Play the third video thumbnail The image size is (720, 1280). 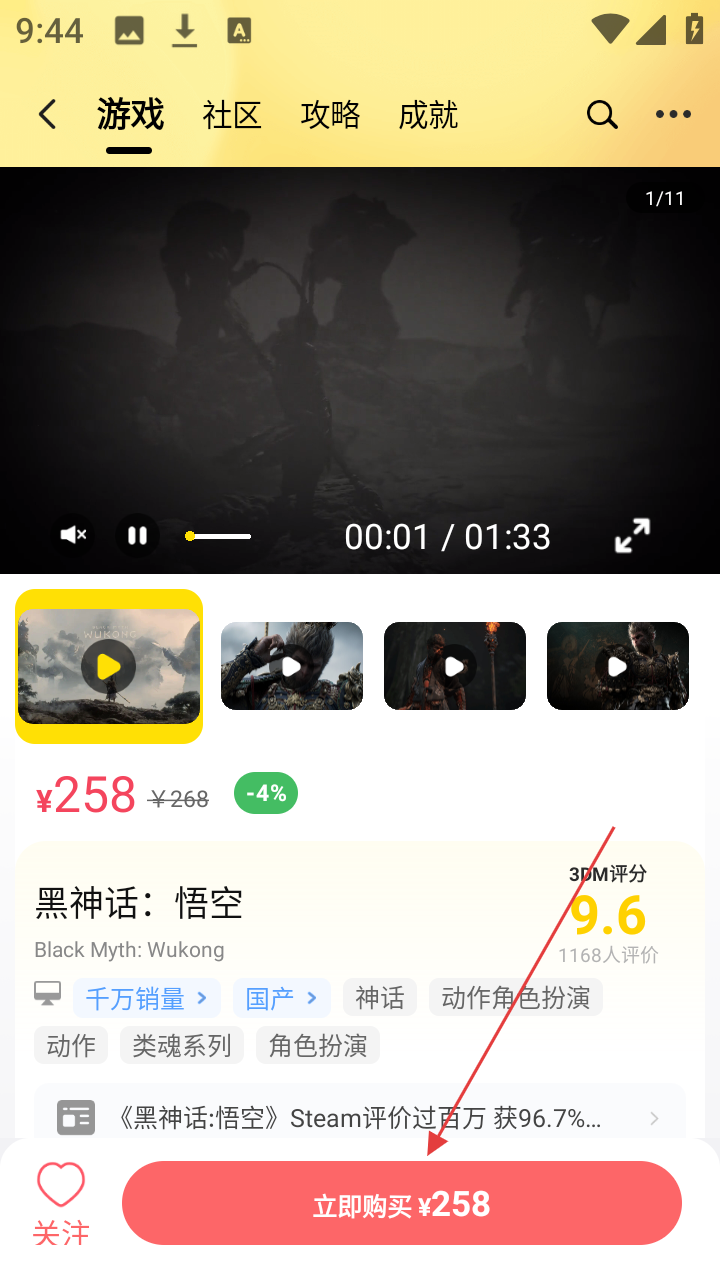click(x=454, y=666)
